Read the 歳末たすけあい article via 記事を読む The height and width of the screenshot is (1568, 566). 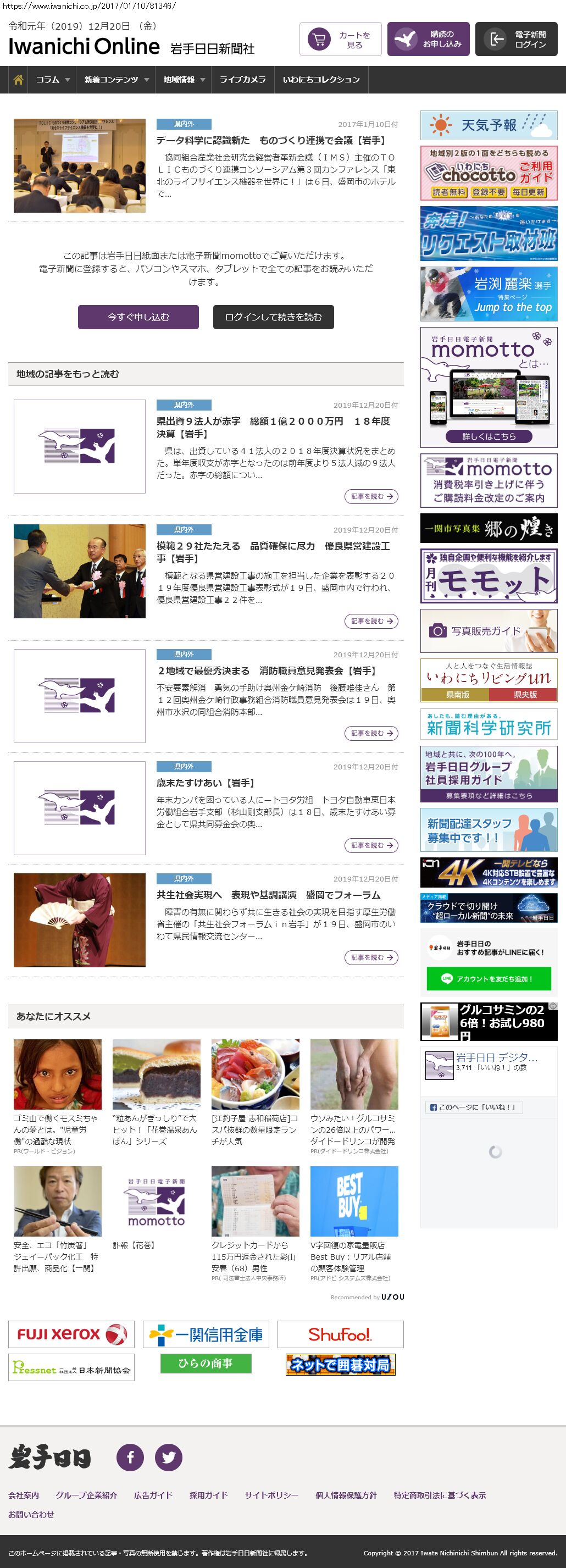coord(371,845)
